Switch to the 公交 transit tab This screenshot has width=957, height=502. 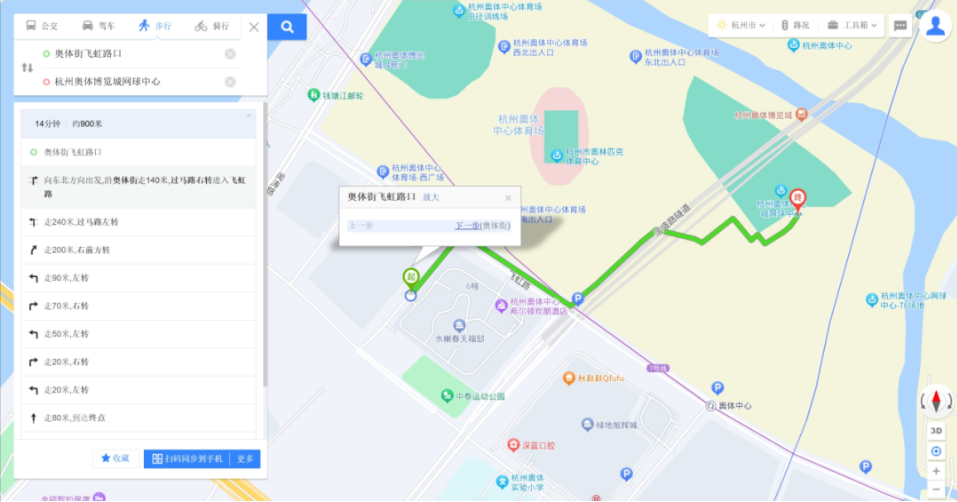(42, 26)
